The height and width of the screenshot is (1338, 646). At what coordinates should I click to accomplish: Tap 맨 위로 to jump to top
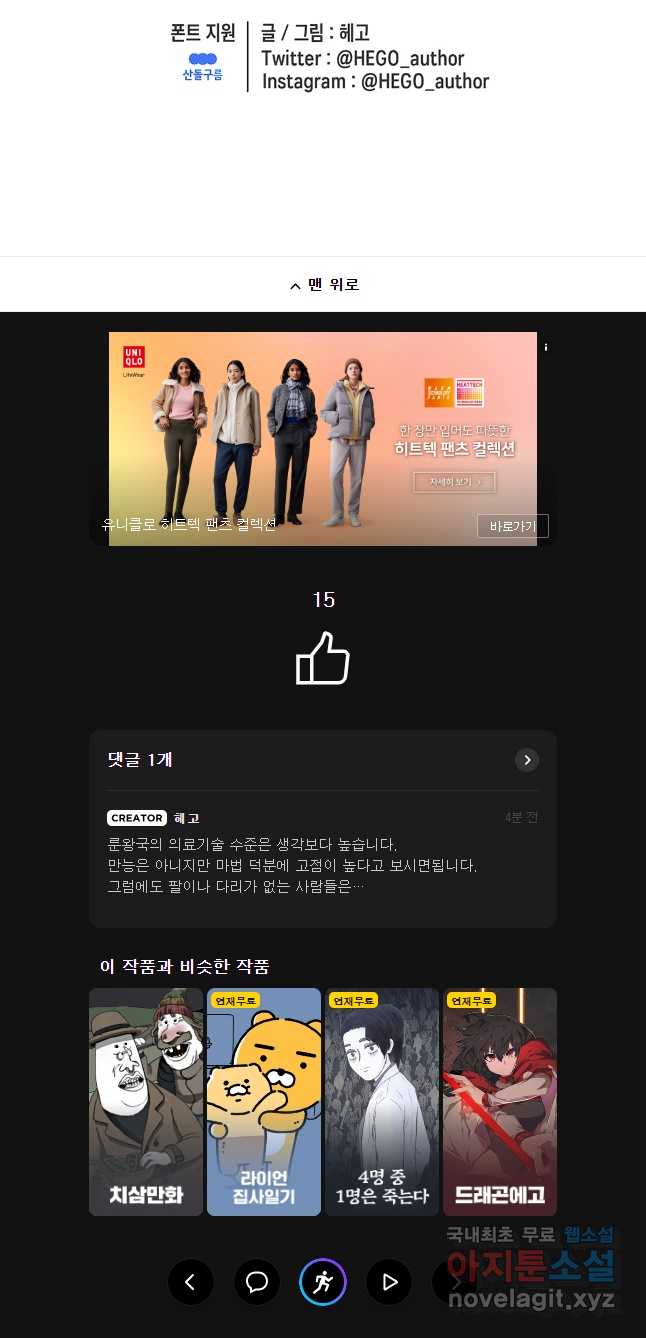click(323, 285)
